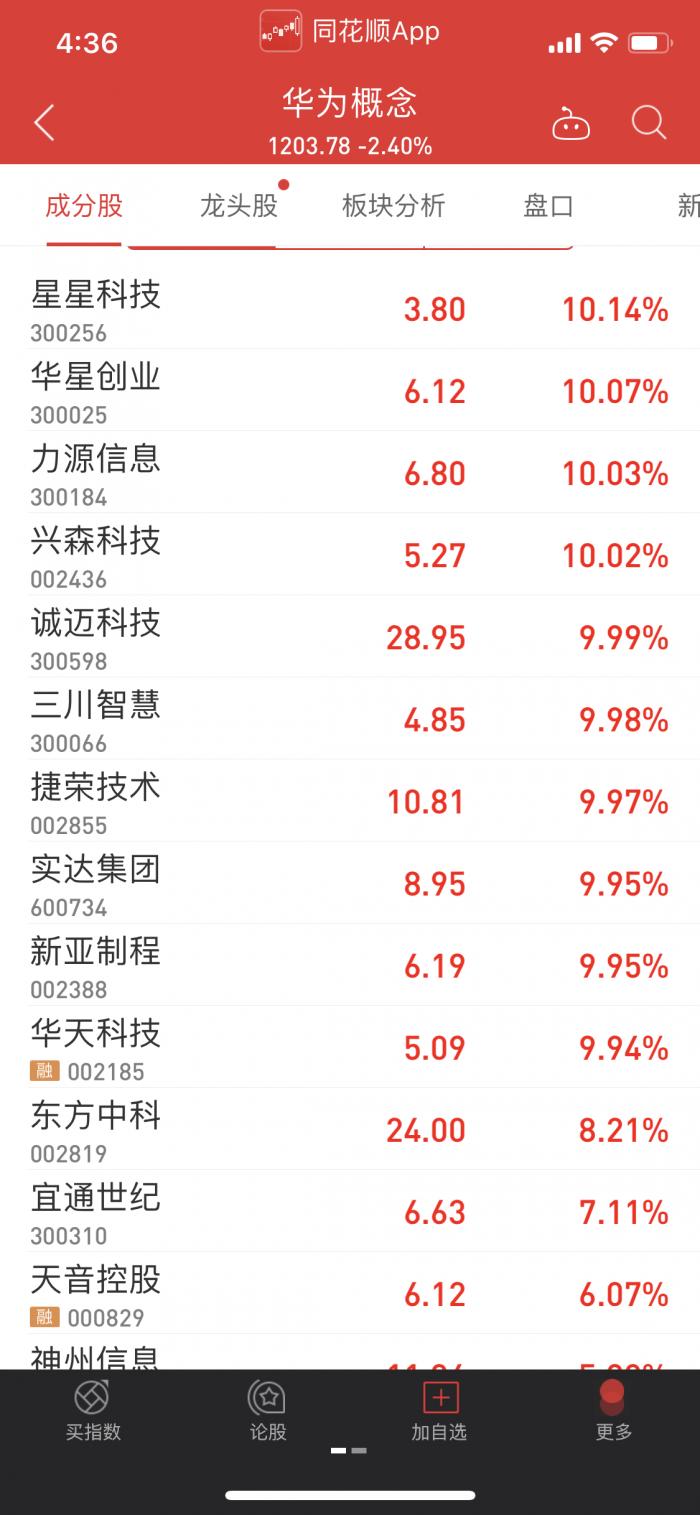
Task: Go back using the top-left arrow
Action: point(44,123)
